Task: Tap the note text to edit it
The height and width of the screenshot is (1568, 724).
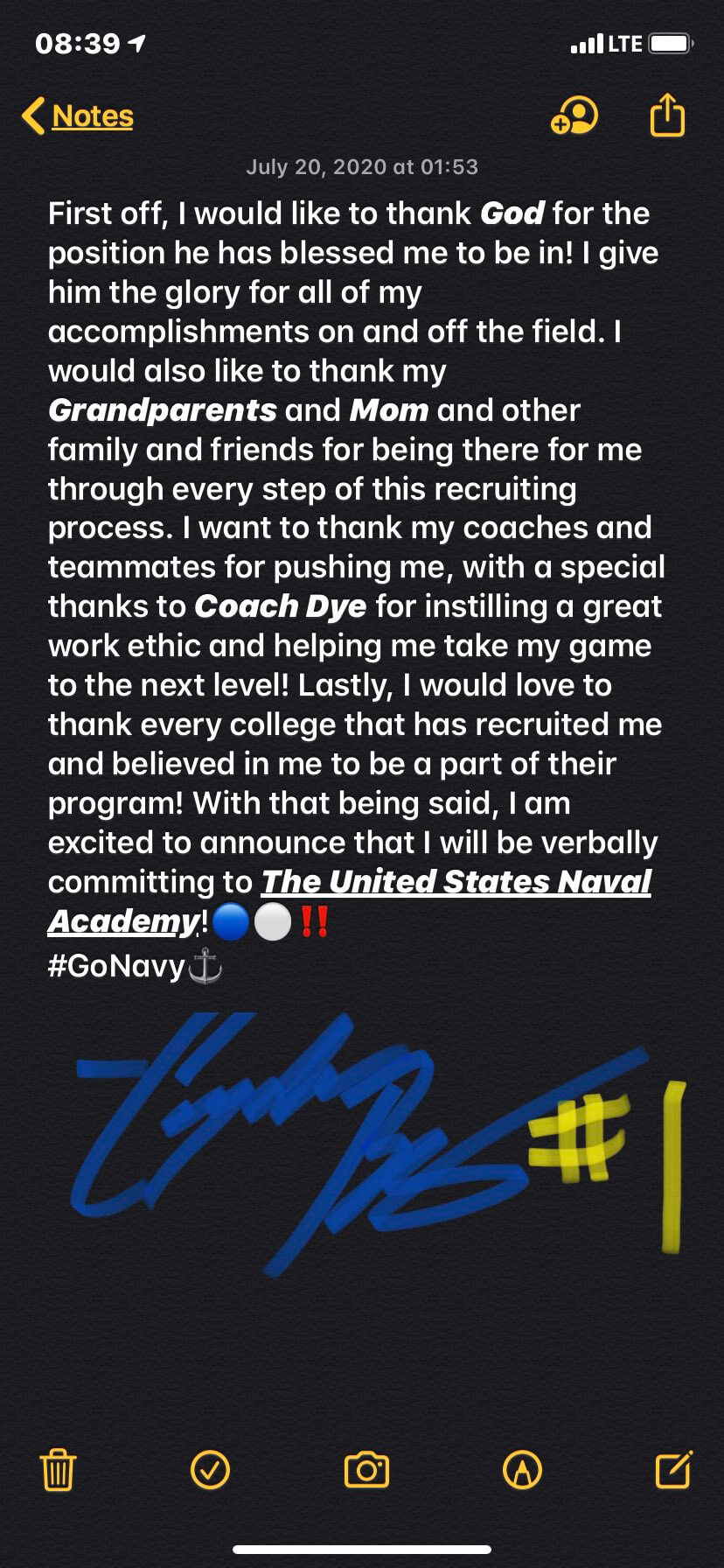Action: click(x=355, y=586)
